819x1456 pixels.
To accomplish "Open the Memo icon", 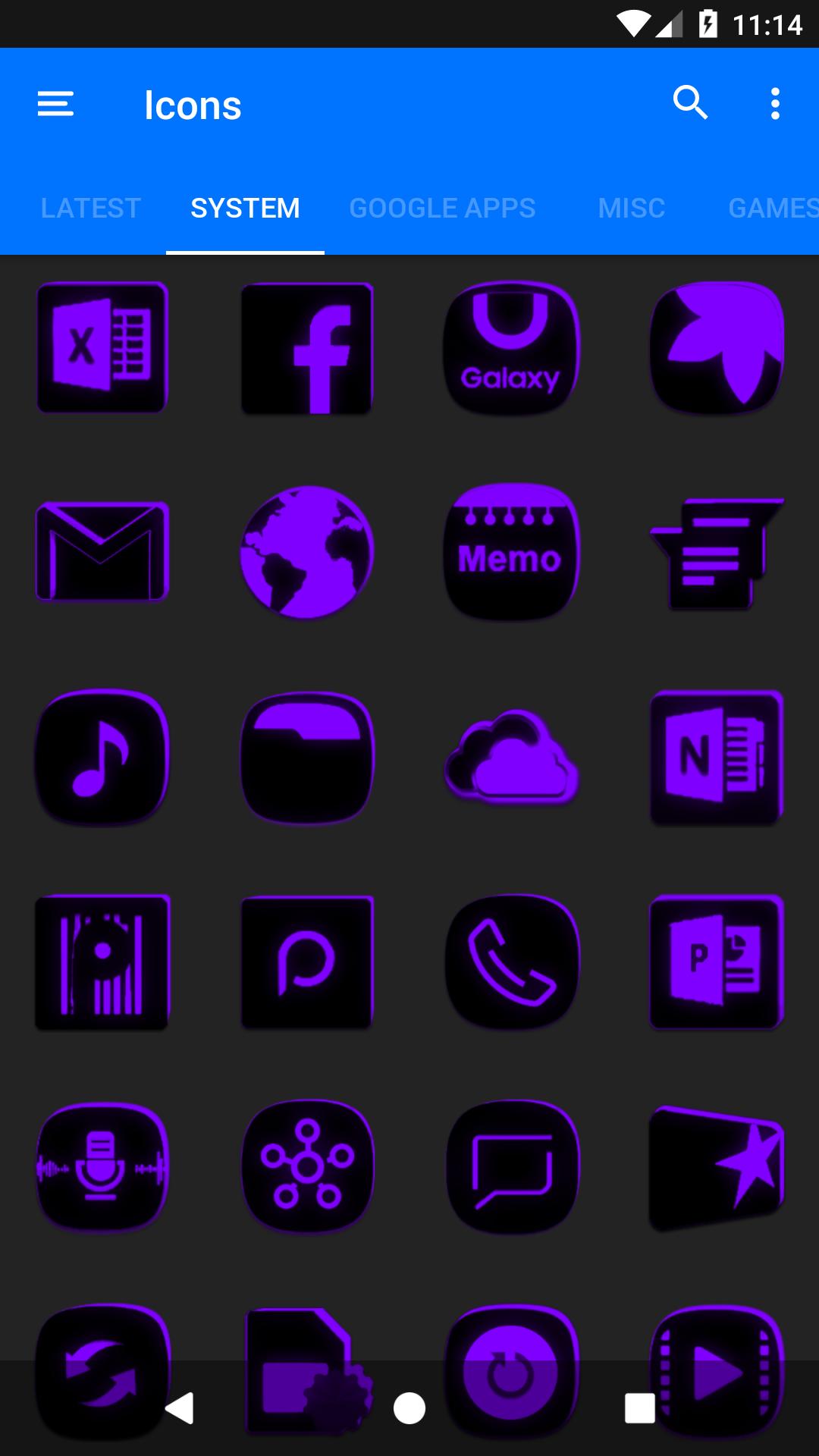I will (511, 551).
